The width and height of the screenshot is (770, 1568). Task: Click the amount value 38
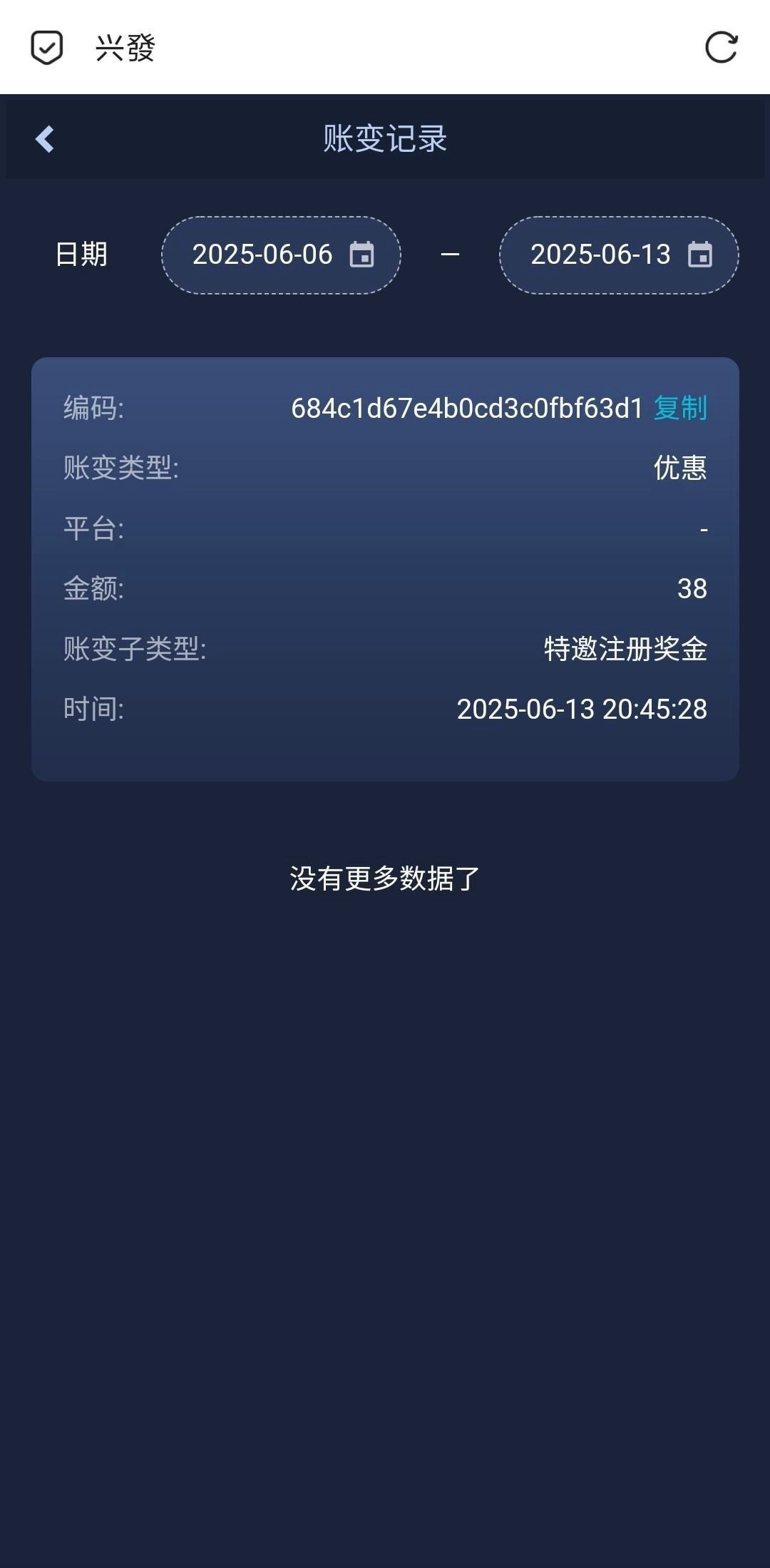coord(692,589)
